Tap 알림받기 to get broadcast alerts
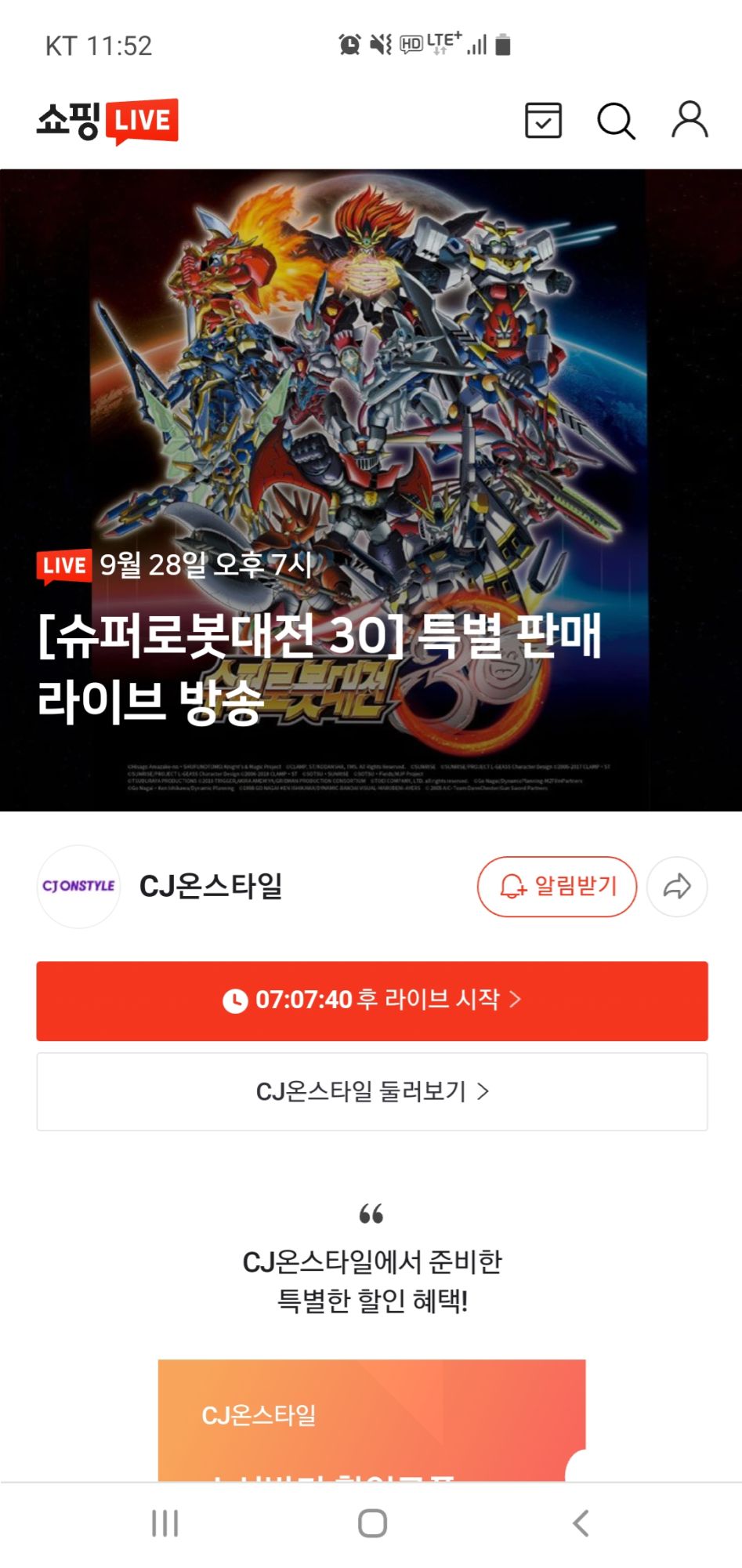Viewport: 742px width, 1568px height. point(557,887)
